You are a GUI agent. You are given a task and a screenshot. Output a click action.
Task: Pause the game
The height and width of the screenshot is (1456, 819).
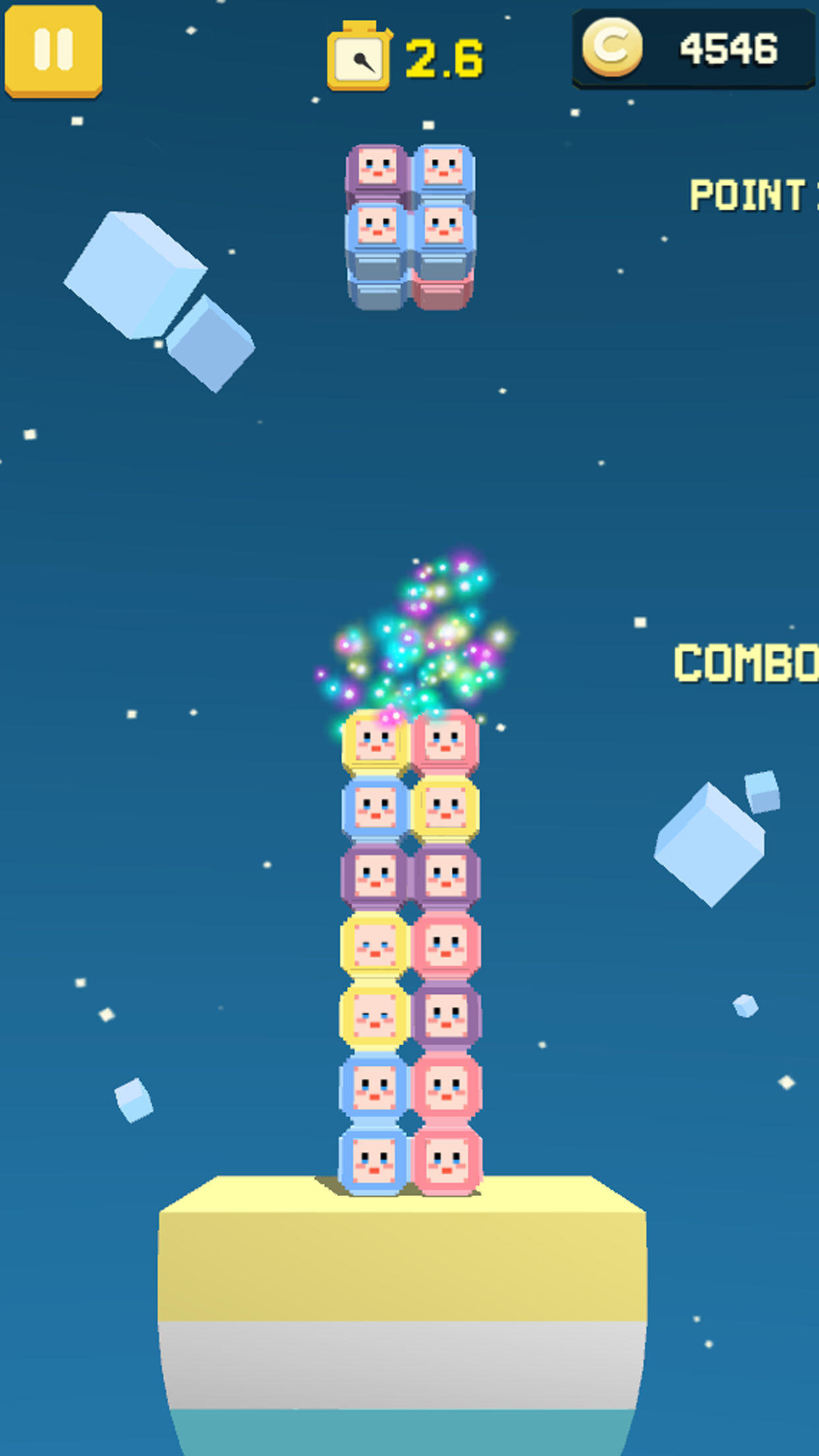[x=53, y=50]
